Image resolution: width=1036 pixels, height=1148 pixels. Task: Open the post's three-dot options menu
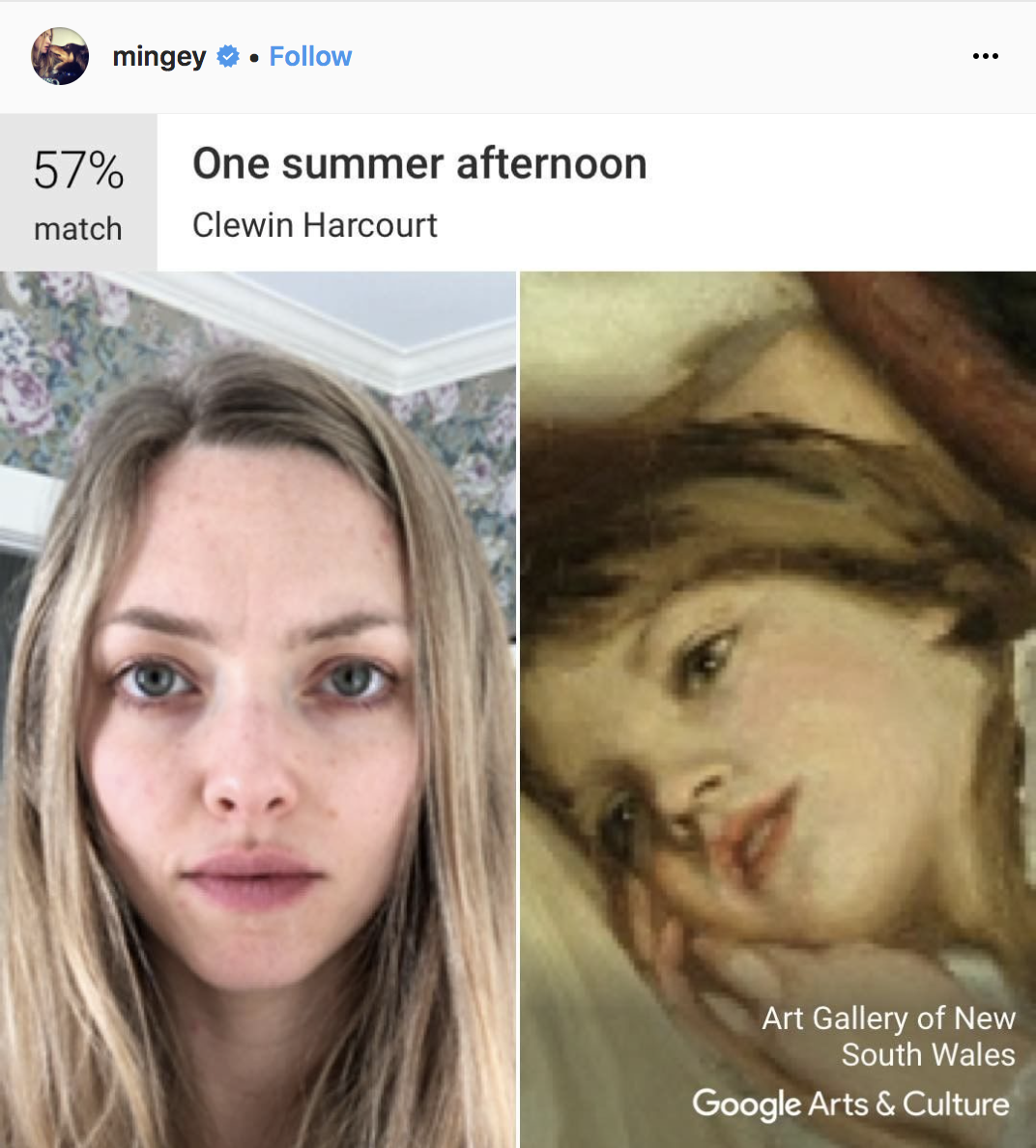(x=985, y=56)
